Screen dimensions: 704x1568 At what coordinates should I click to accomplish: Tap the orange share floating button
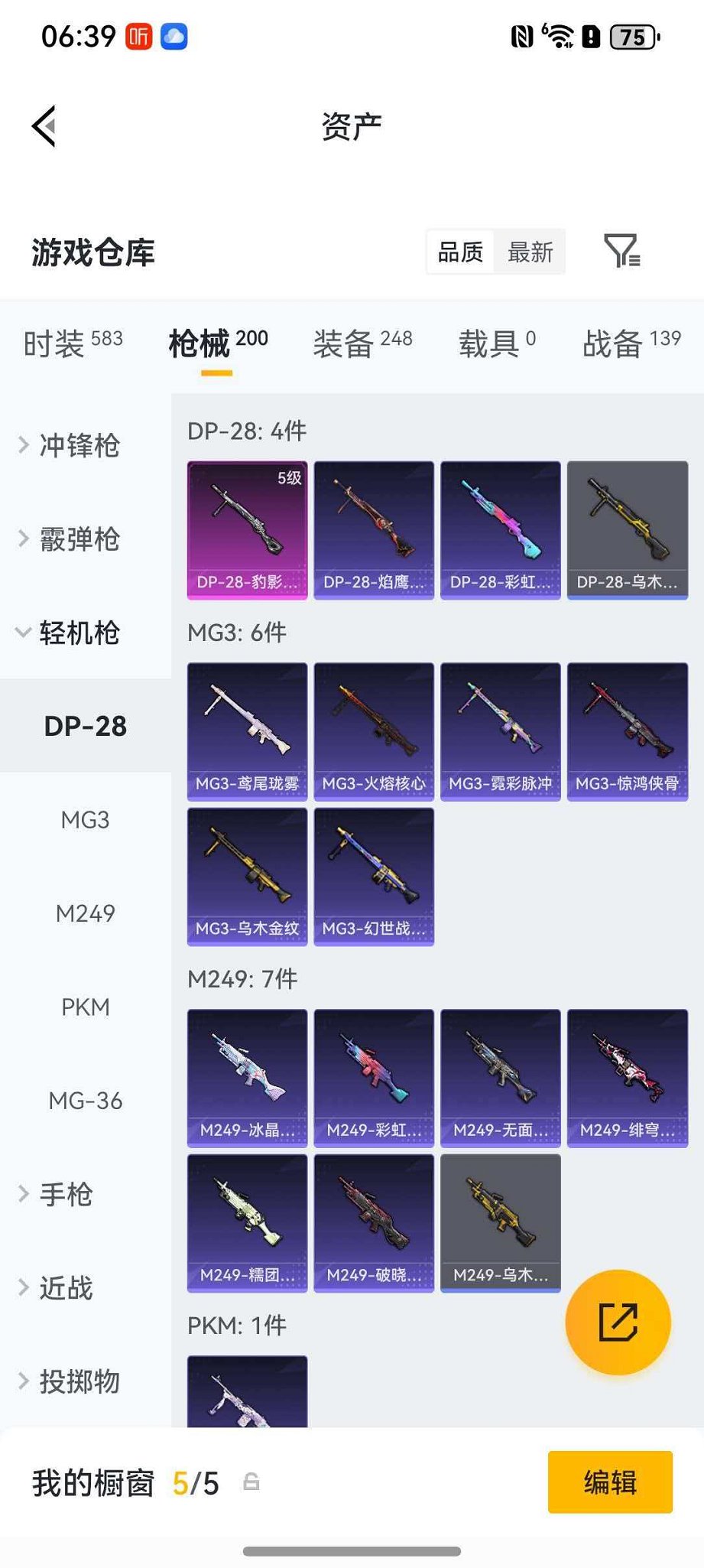click(x=618, y=1322)
